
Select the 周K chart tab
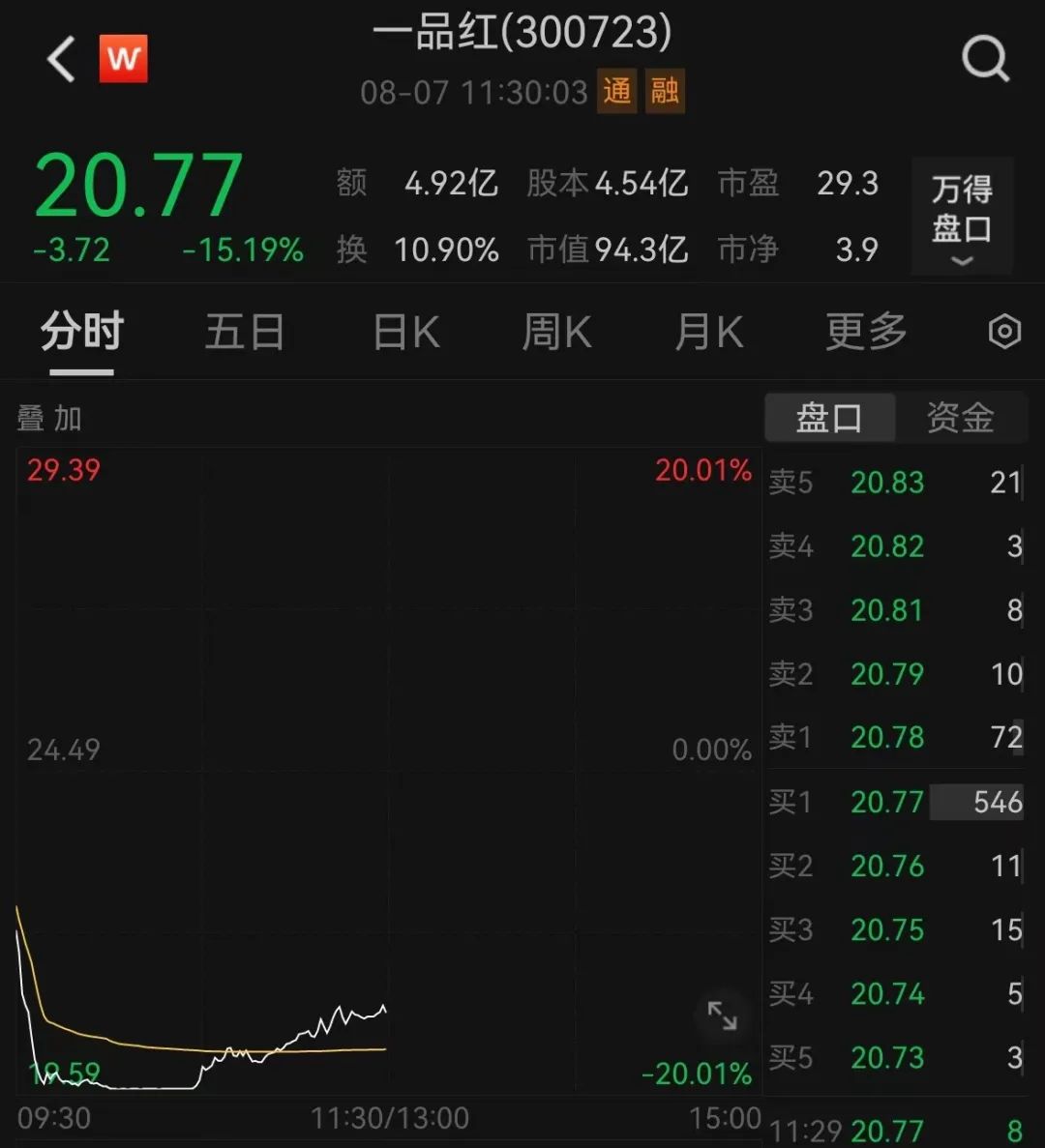tap(556, 333)
